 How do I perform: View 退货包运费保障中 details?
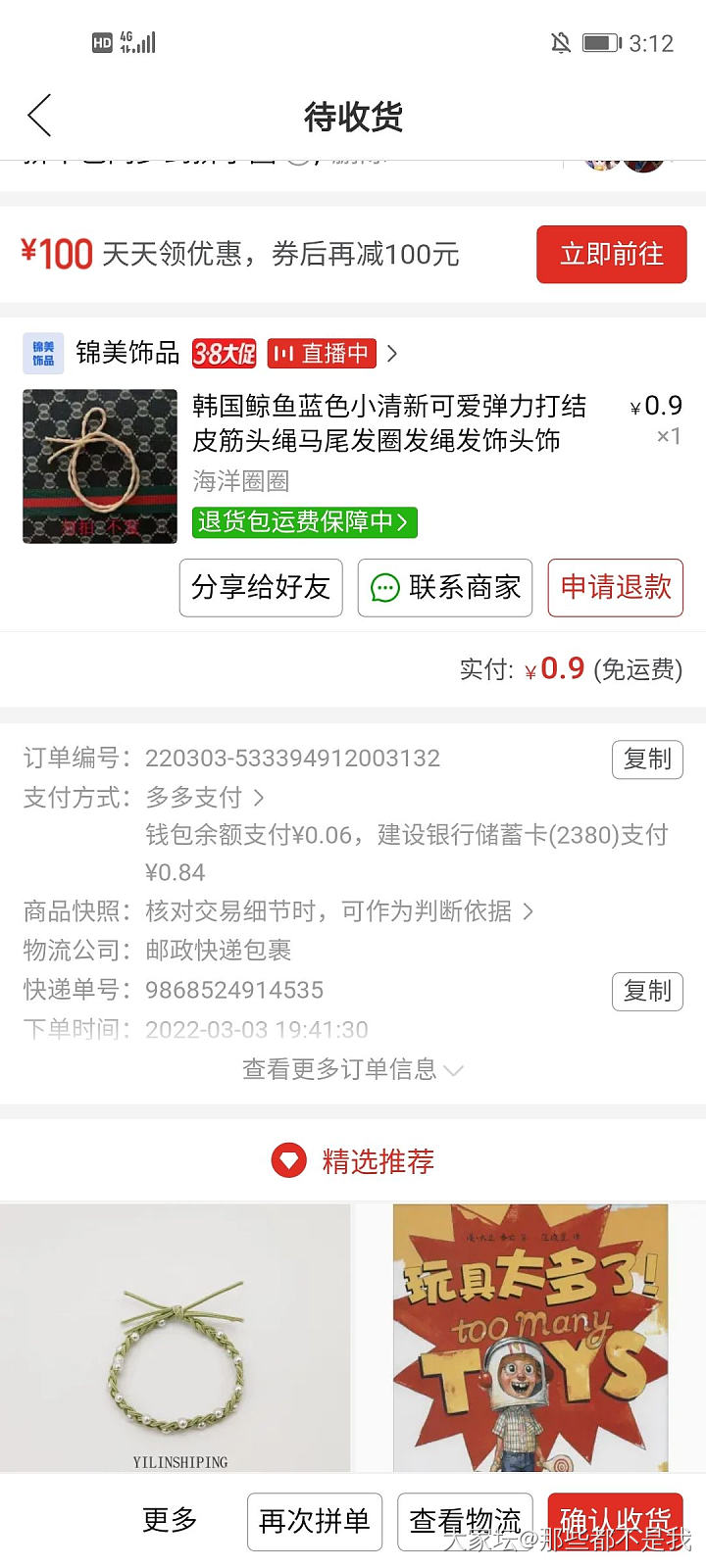[304, 521]
